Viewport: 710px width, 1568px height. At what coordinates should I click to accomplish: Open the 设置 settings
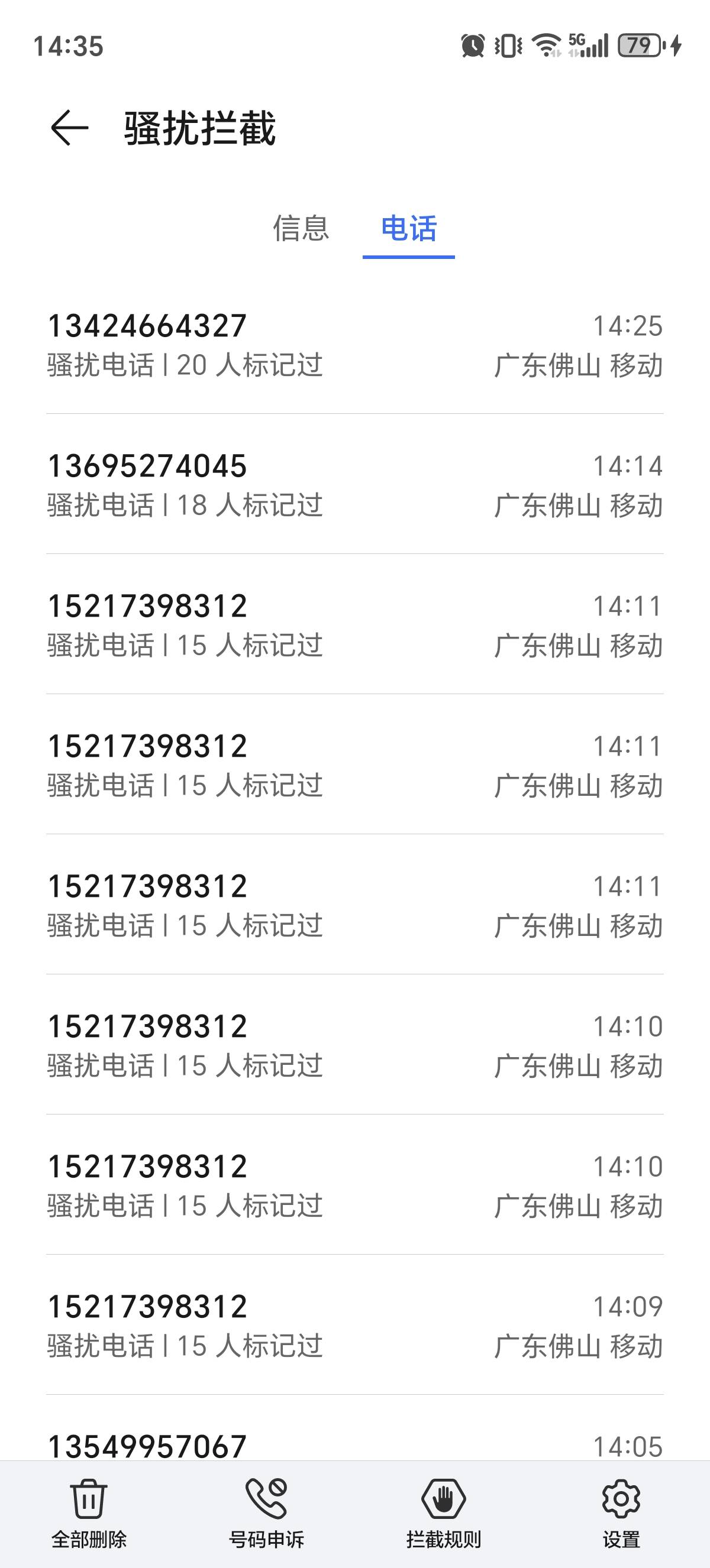coord(621,1514)
